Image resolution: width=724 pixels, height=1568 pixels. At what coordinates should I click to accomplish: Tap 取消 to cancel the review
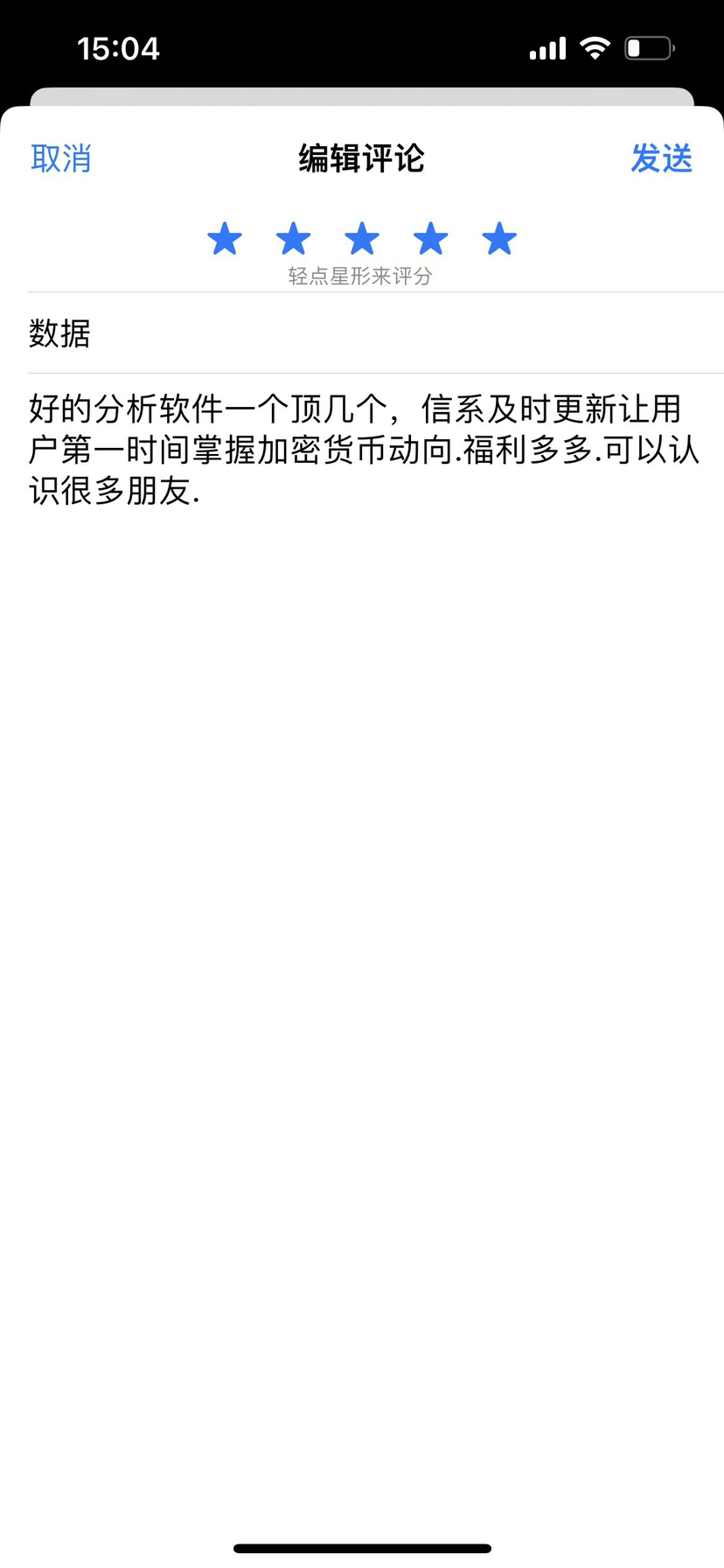coord(60,158)
